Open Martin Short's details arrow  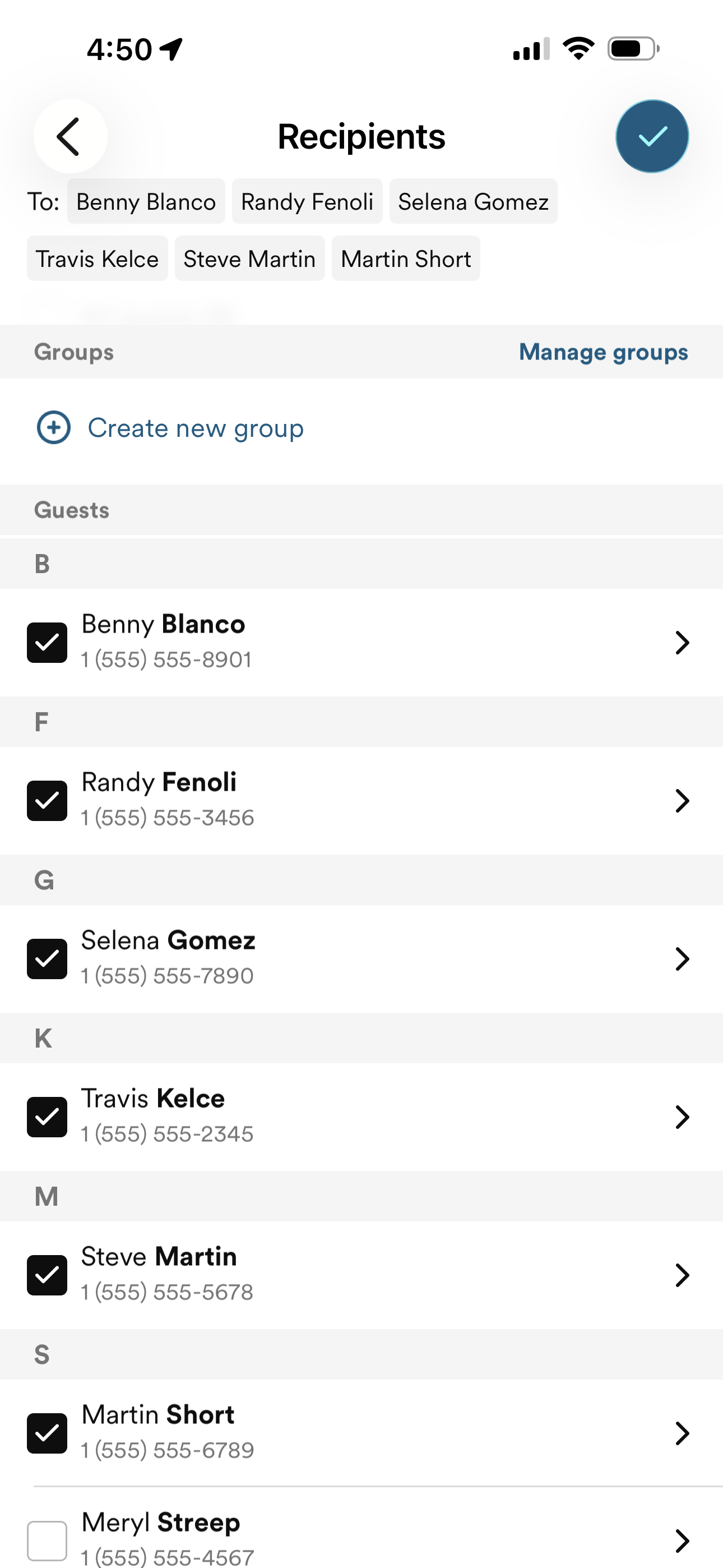pos(682,1433)
